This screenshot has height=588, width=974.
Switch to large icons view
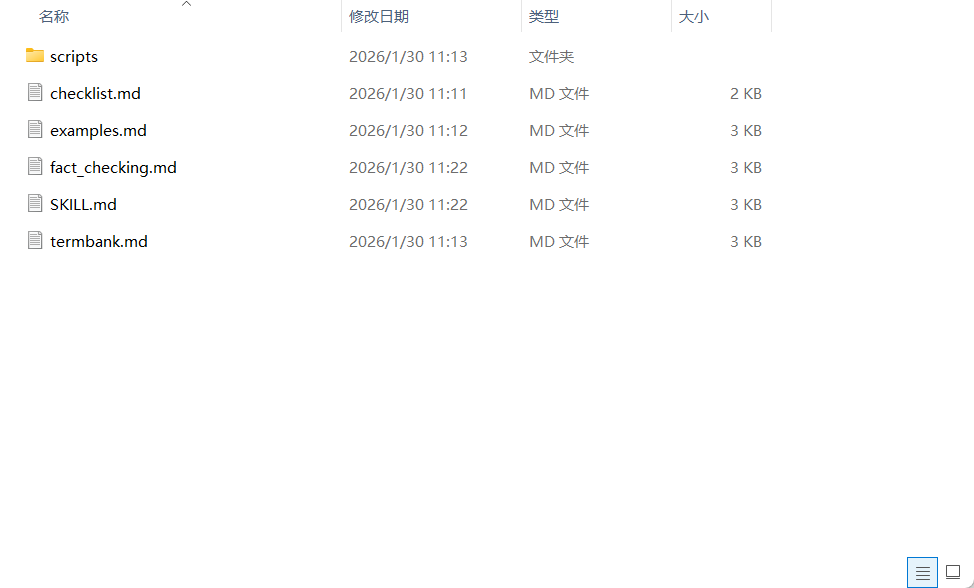pos(953,572)
